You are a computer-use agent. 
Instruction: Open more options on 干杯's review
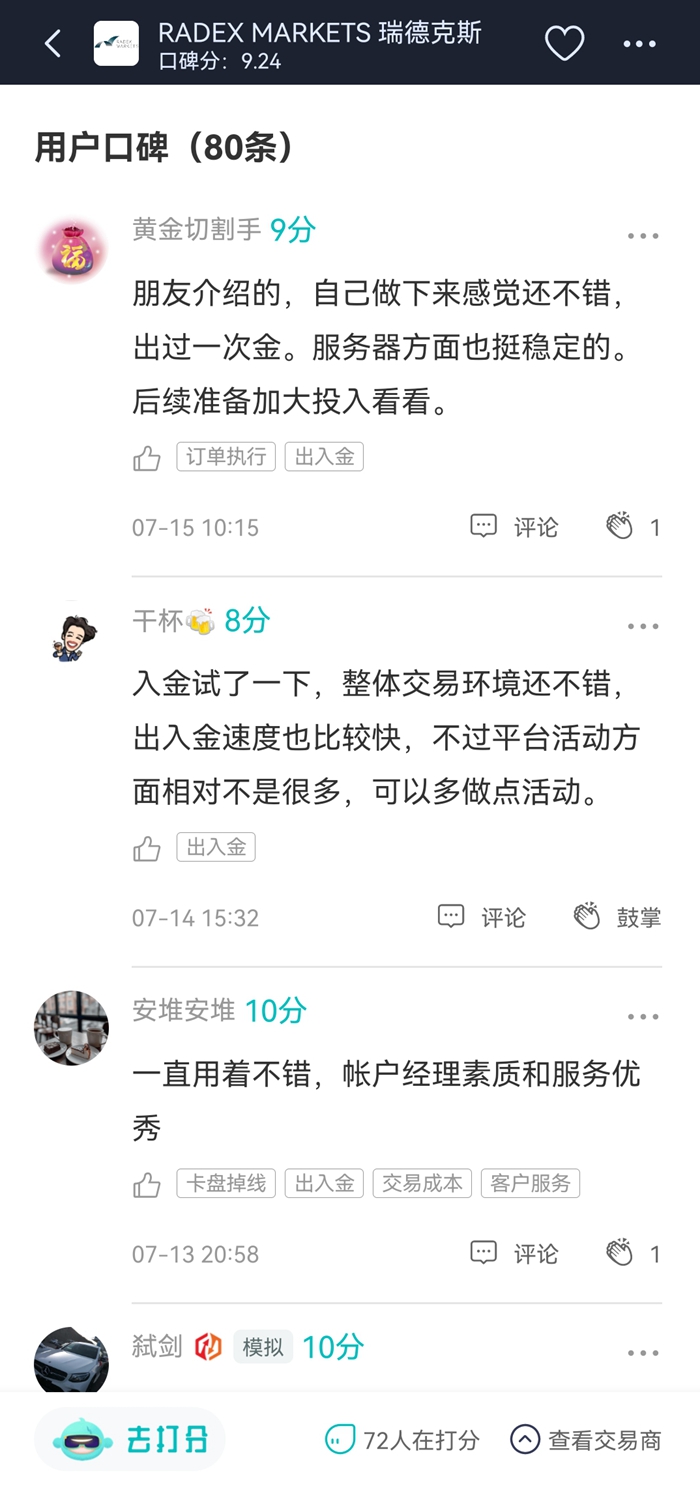[x=643, y=627]
